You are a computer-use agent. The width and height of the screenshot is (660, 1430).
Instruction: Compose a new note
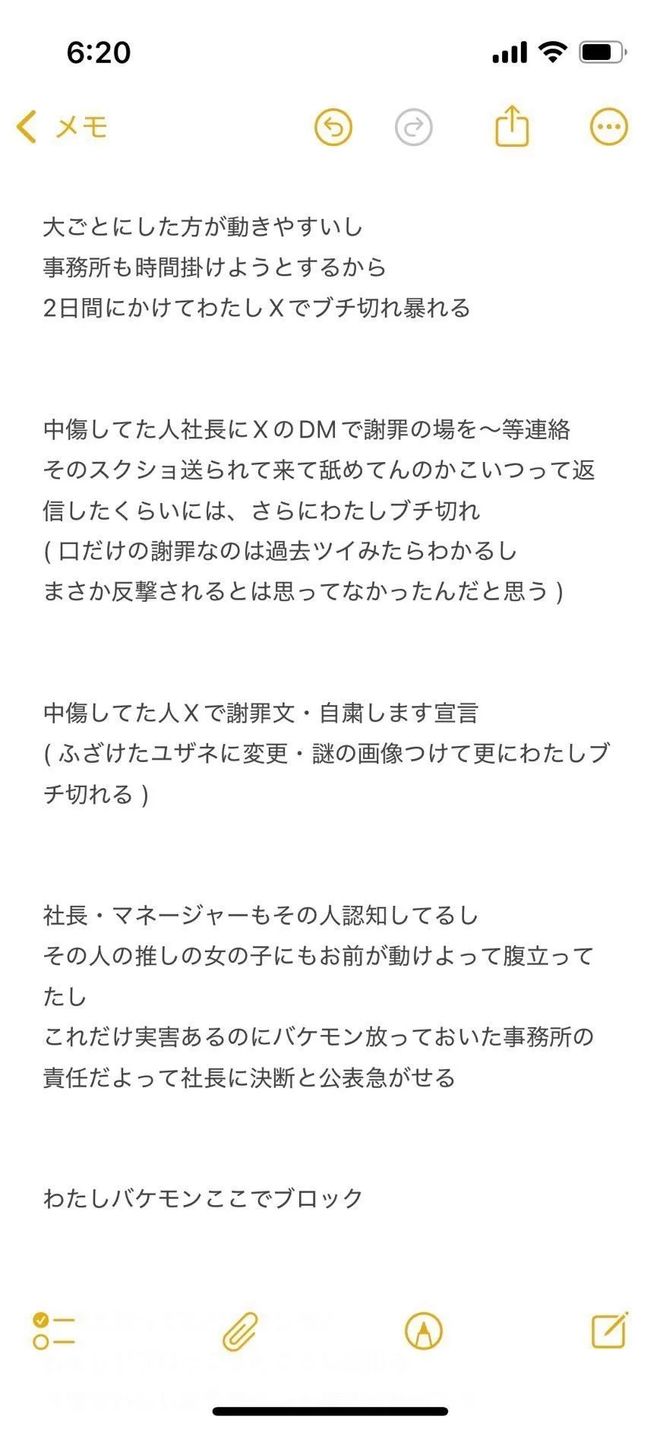(609, 1330)
